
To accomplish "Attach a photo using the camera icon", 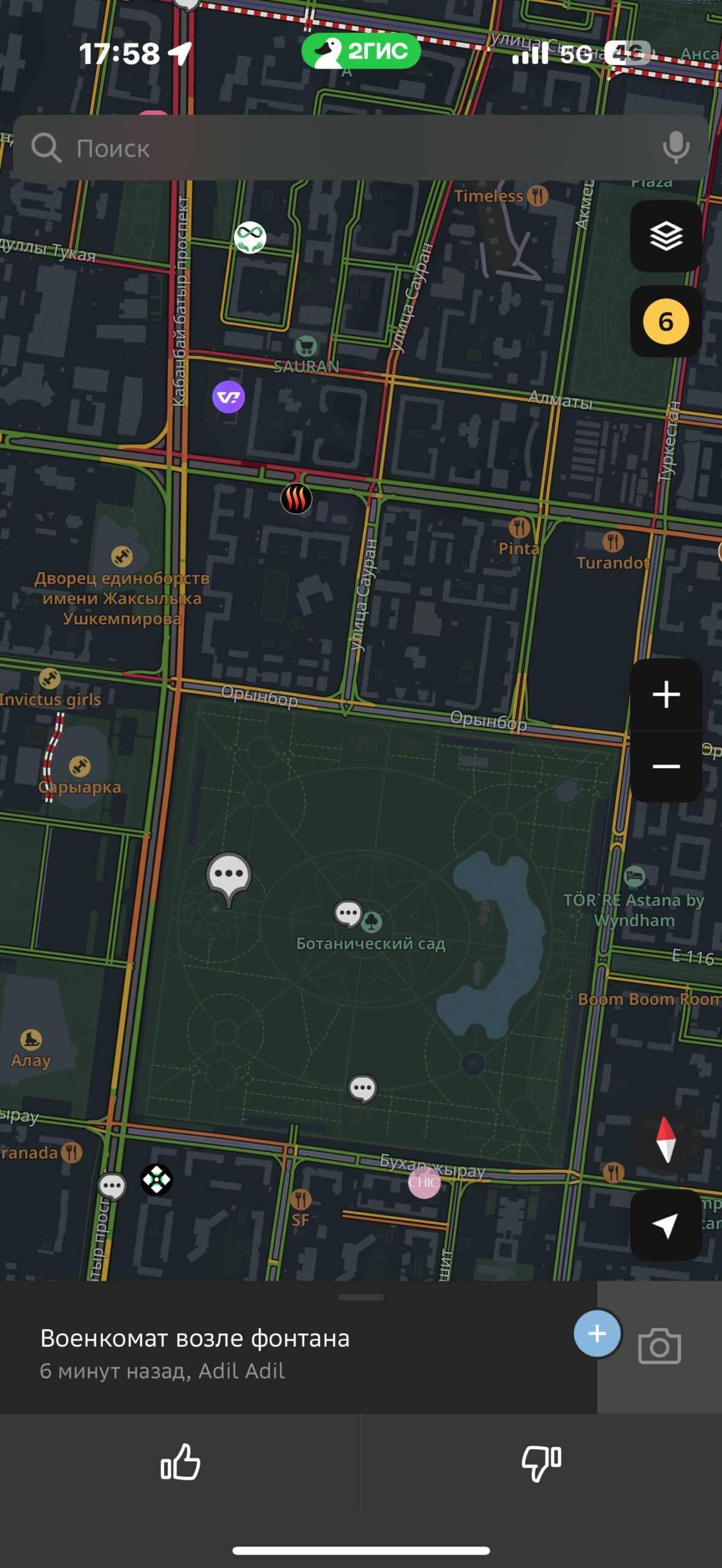I will [x=659, y=1346].
